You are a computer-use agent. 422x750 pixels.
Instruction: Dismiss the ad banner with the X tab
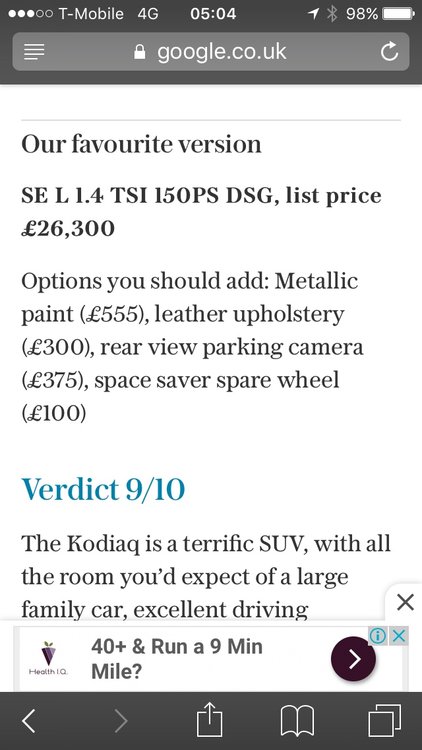(x=405, y=602)
